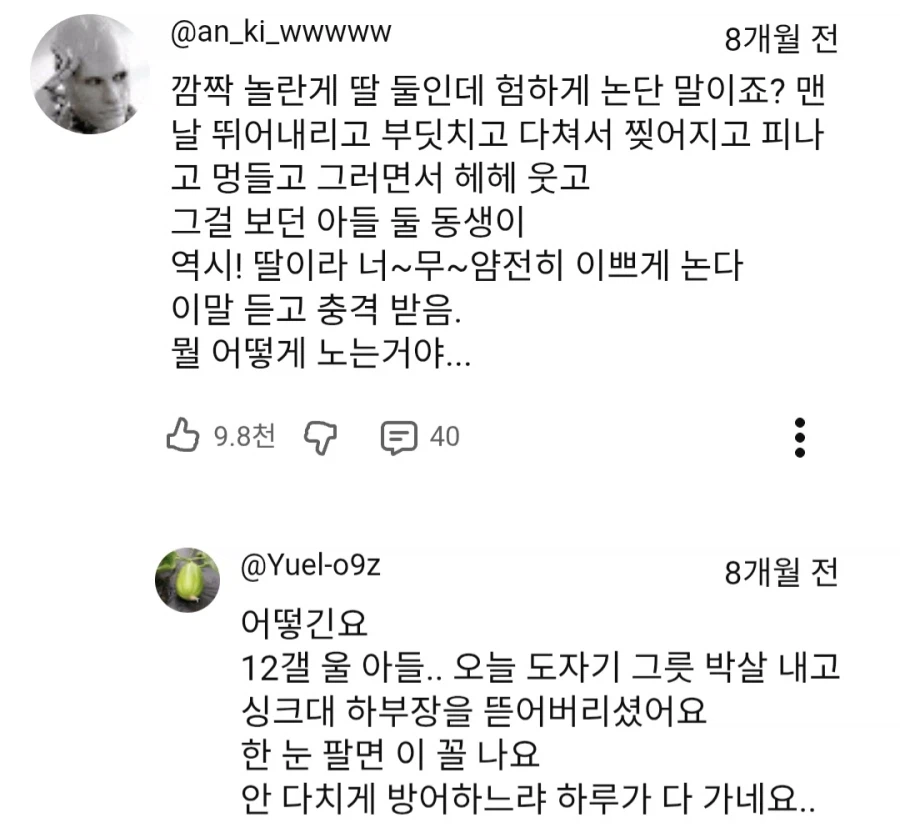Like the comment by @an_ki_wwwww

[x=182, y=436]
